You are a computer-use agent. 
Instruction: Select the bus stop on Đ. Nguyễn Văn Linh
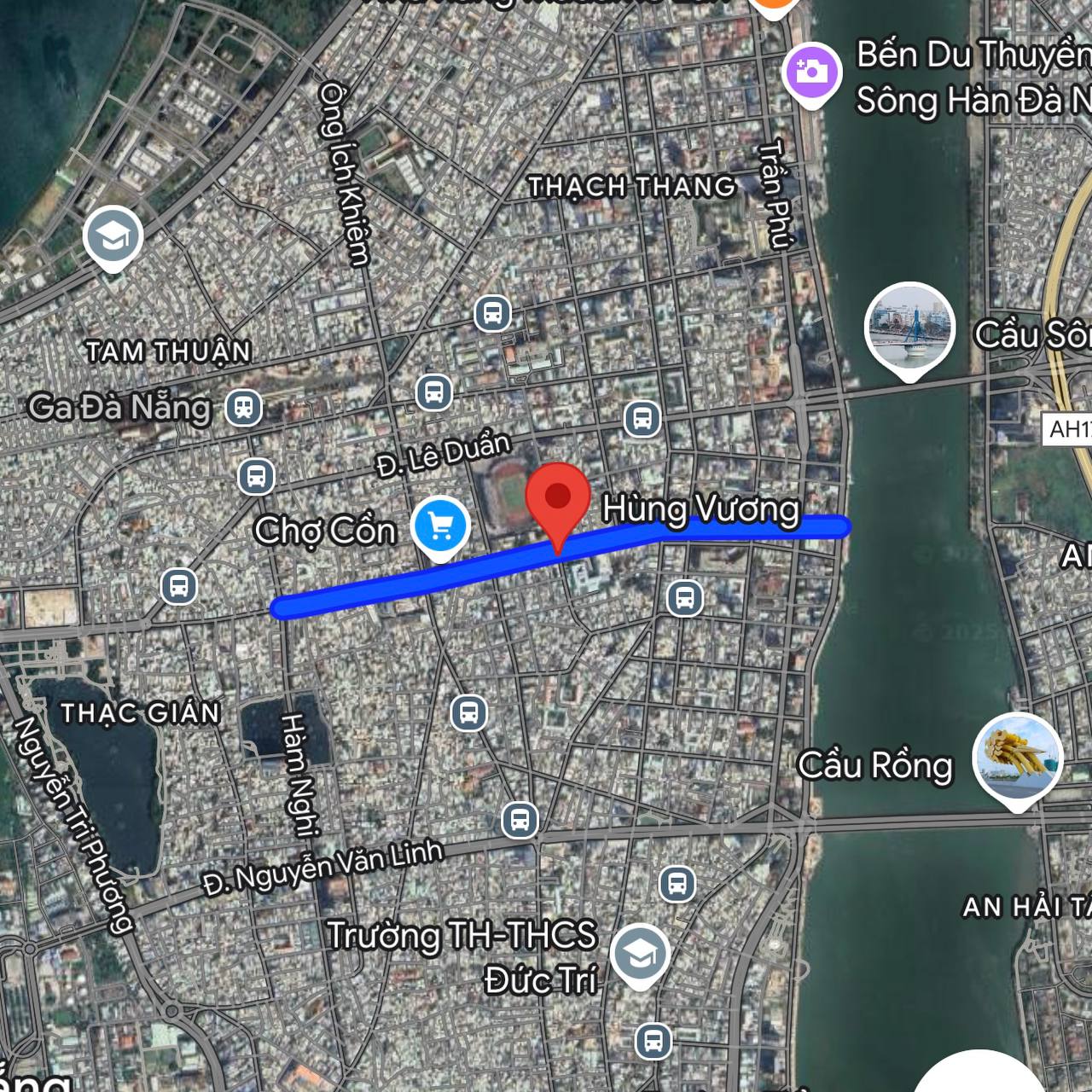point(520,820)
